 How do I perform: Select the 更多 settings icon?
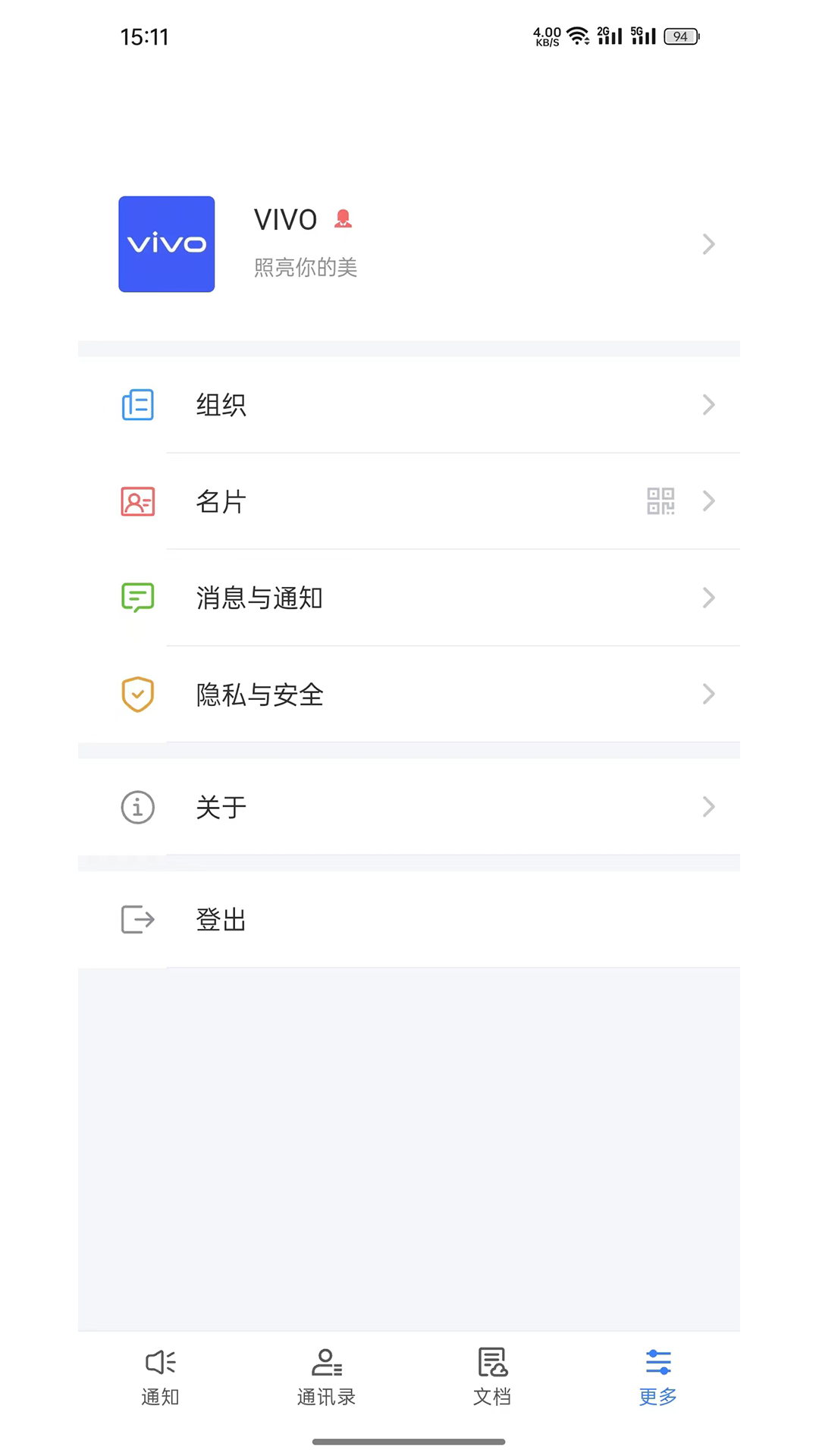pos(657,1362)
